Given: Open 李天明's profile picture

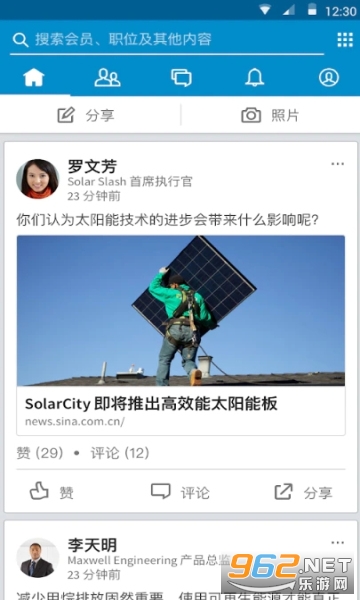Looking at the screenshot, I should pos(37,558).
